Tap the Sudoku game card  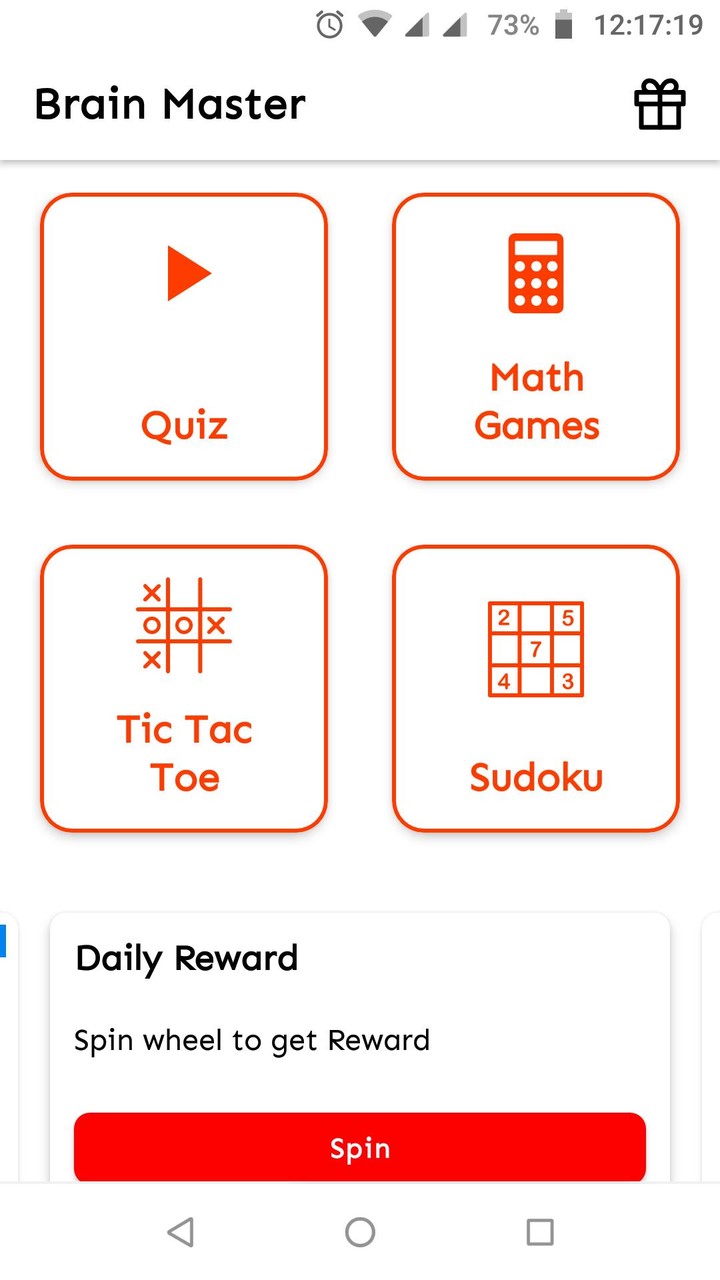click(537, 687)
